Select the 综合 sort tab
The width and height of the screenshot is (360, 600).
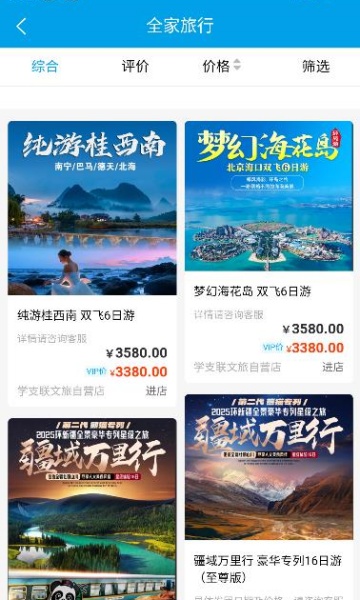(x=45, y=66)
